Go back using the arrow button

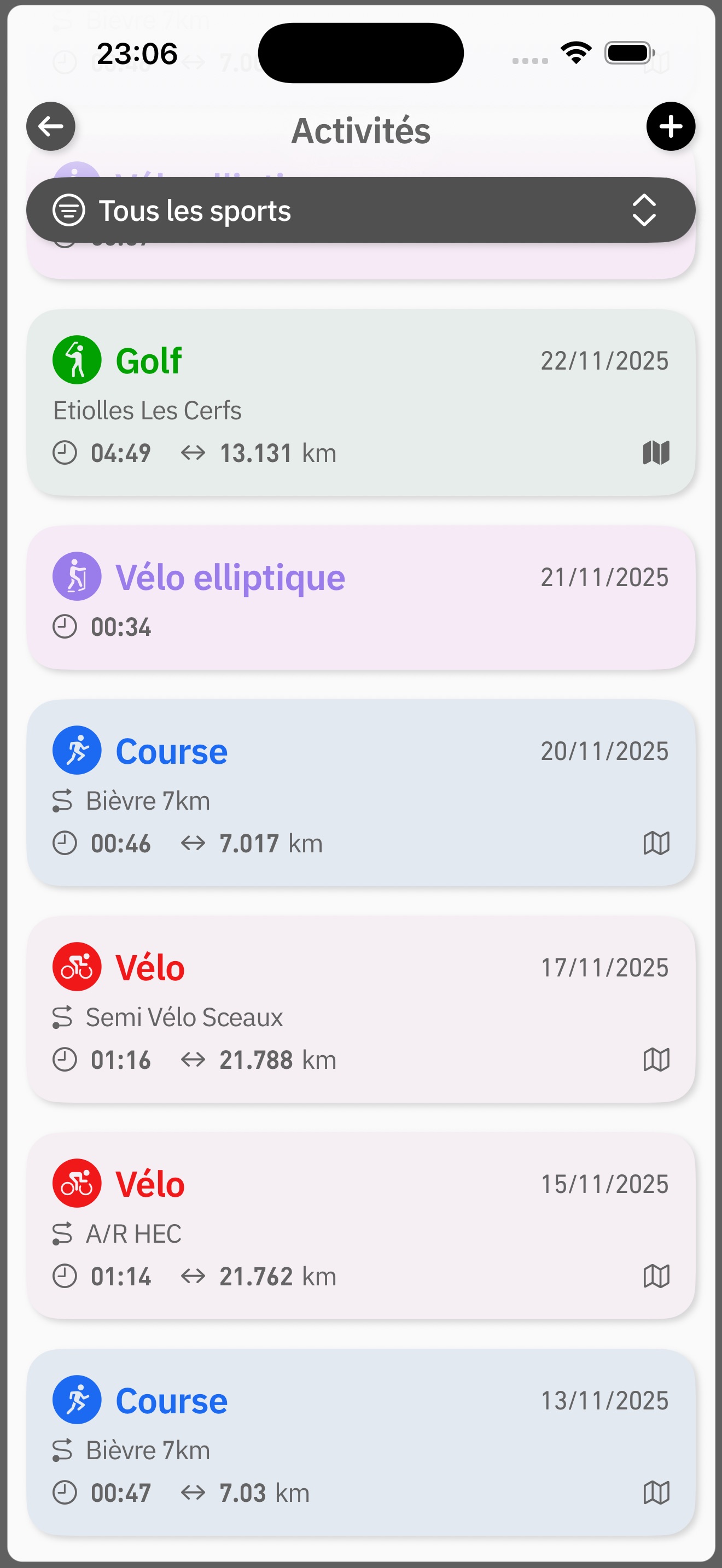(51, 127)
